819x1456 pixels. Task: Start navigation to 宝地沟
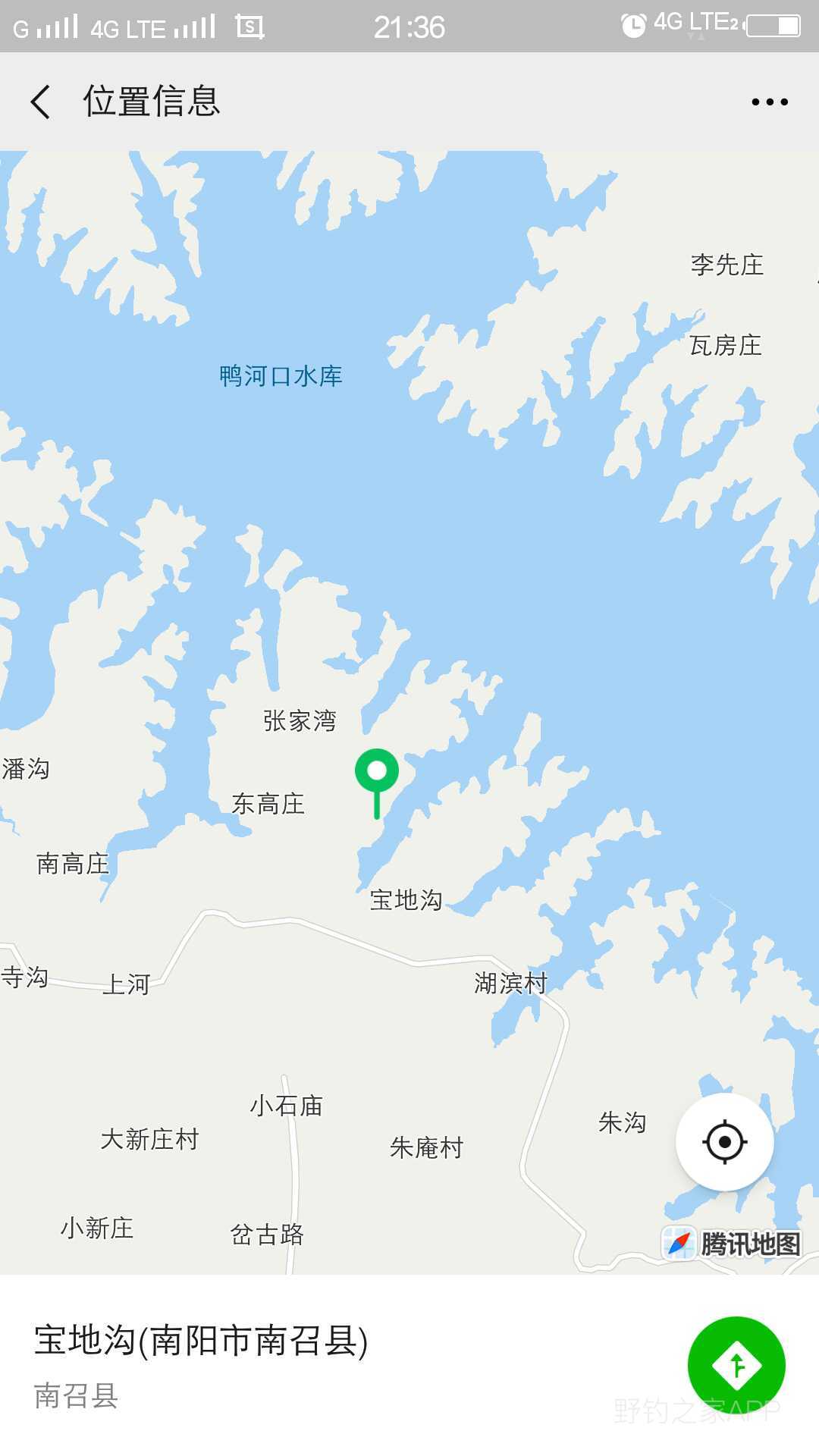click(x=736, y=1365)
